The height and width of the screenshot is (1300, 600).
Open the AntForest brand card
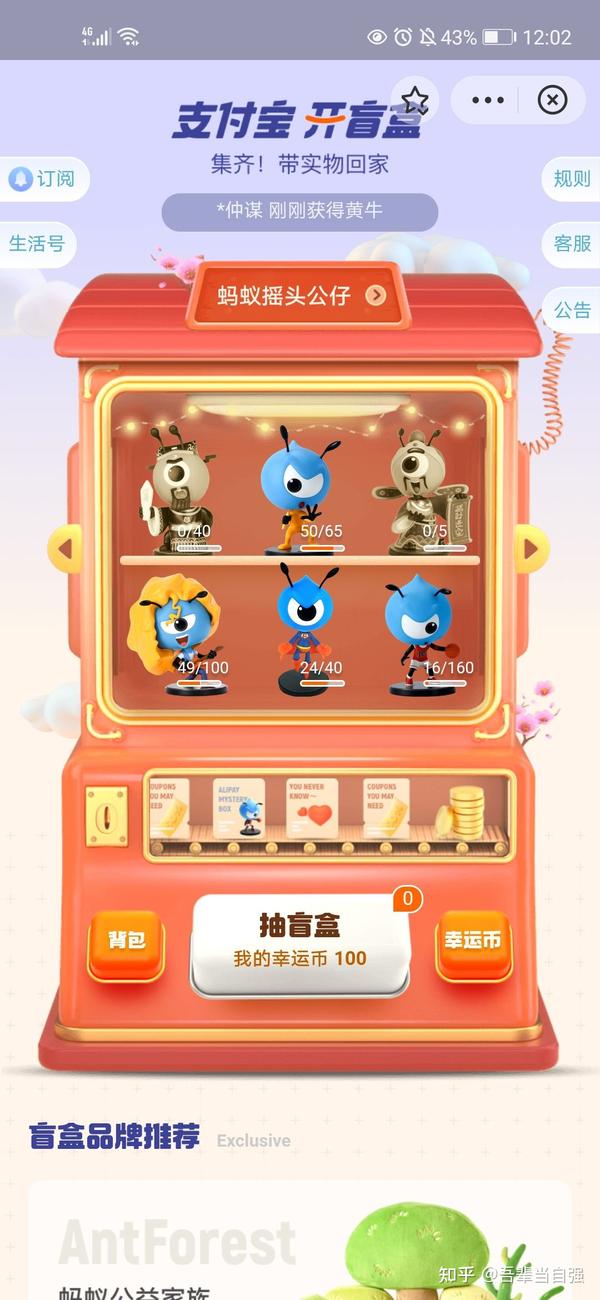pyautogui.click(x=300, y=1240)
